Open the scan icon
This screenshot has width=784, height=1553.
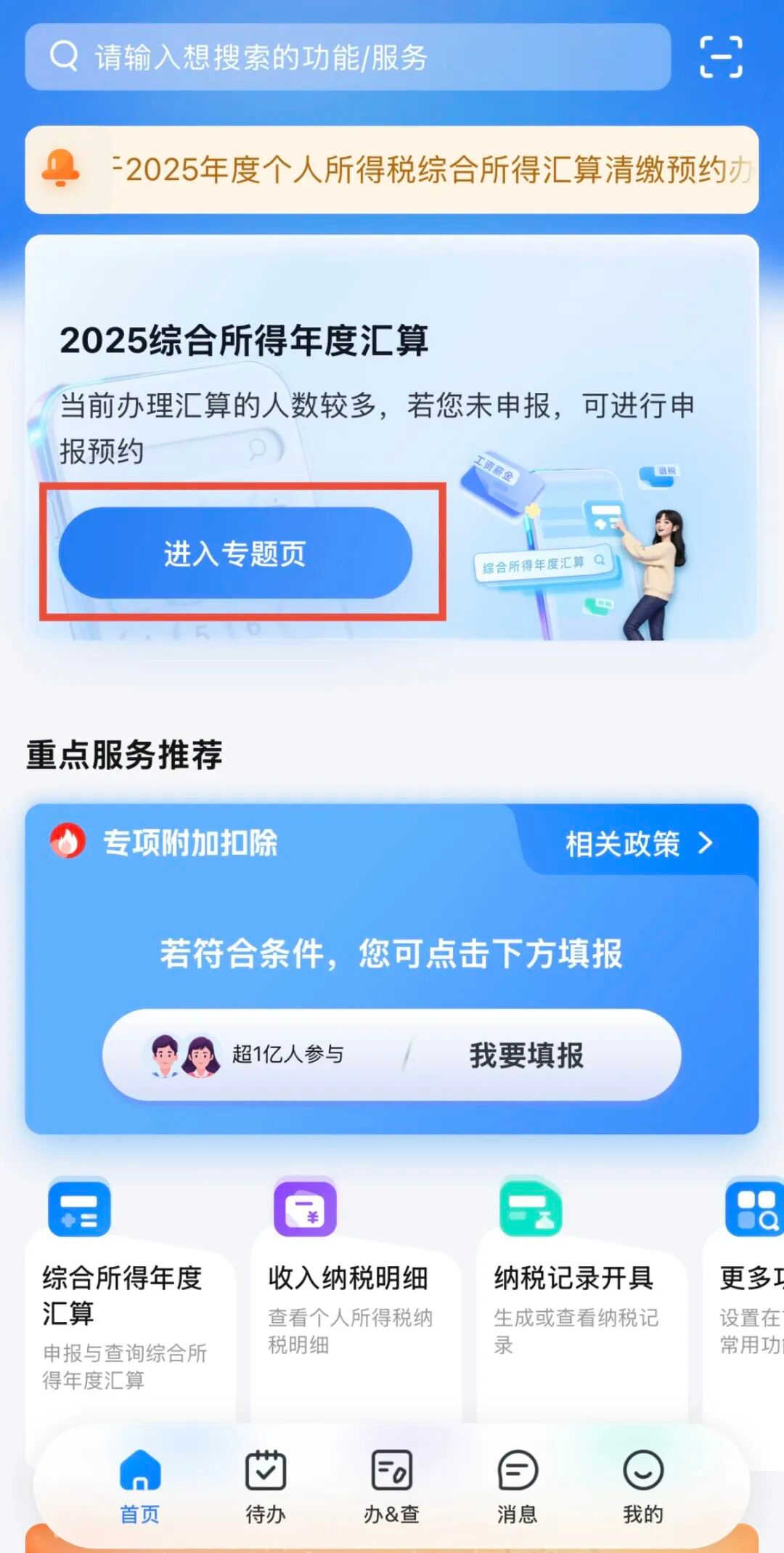click(720, 57)
